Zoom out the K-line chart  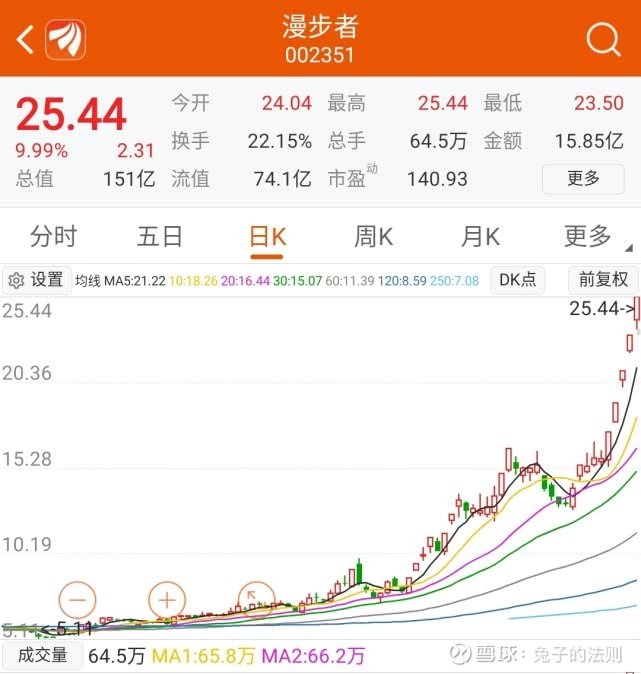tap(78, 601)
